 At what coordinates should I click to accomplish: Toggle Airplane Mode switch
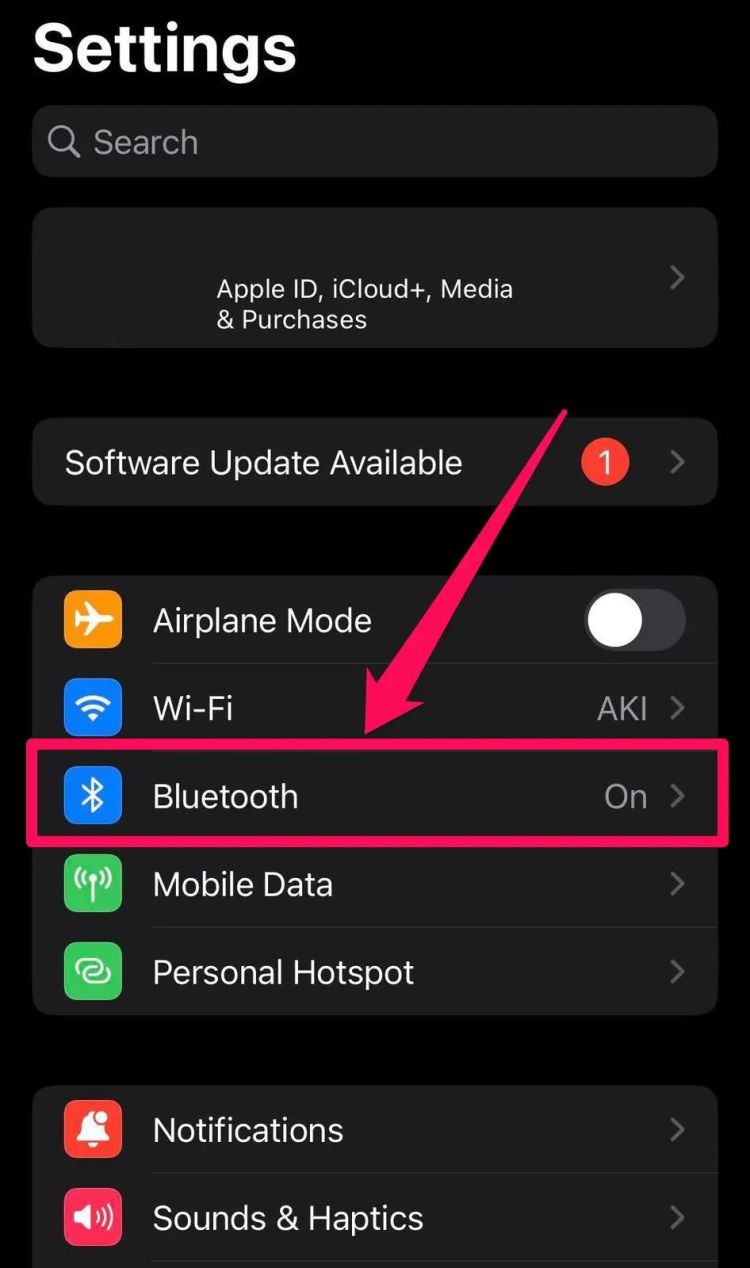[x=635, y=621]
